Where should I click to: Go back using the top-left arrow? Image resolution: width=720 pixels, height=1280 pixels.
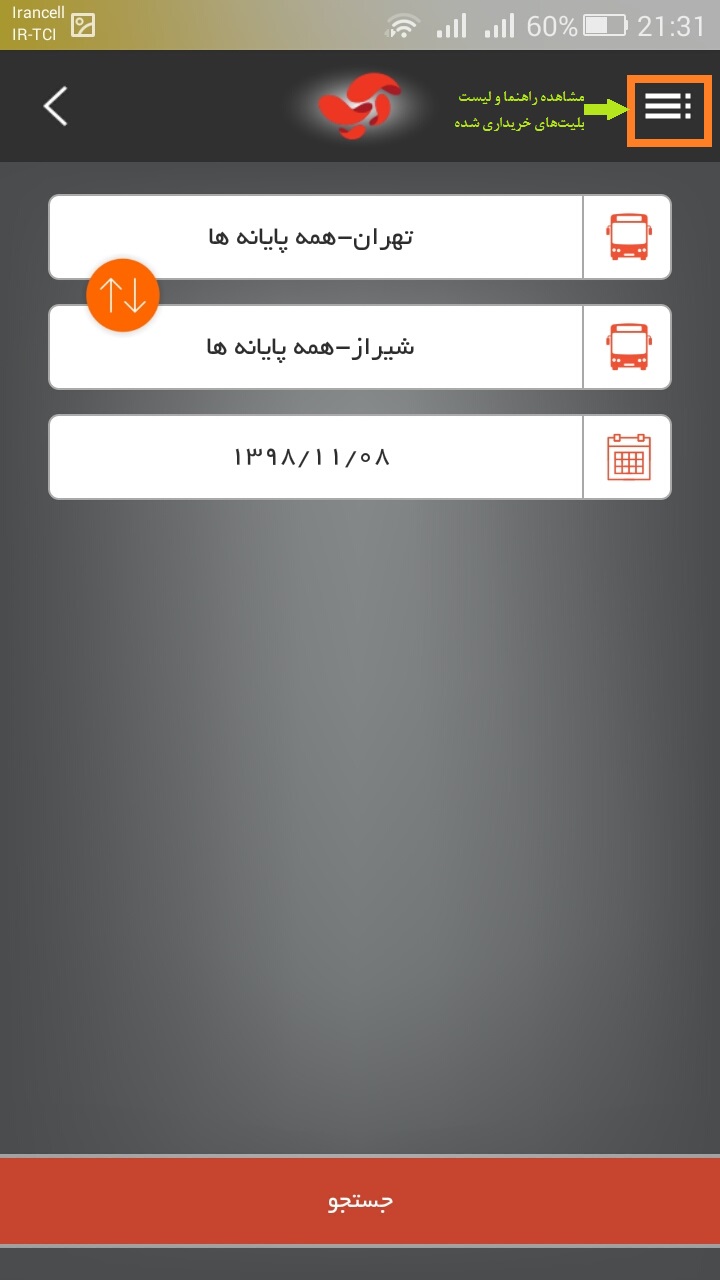56,106
